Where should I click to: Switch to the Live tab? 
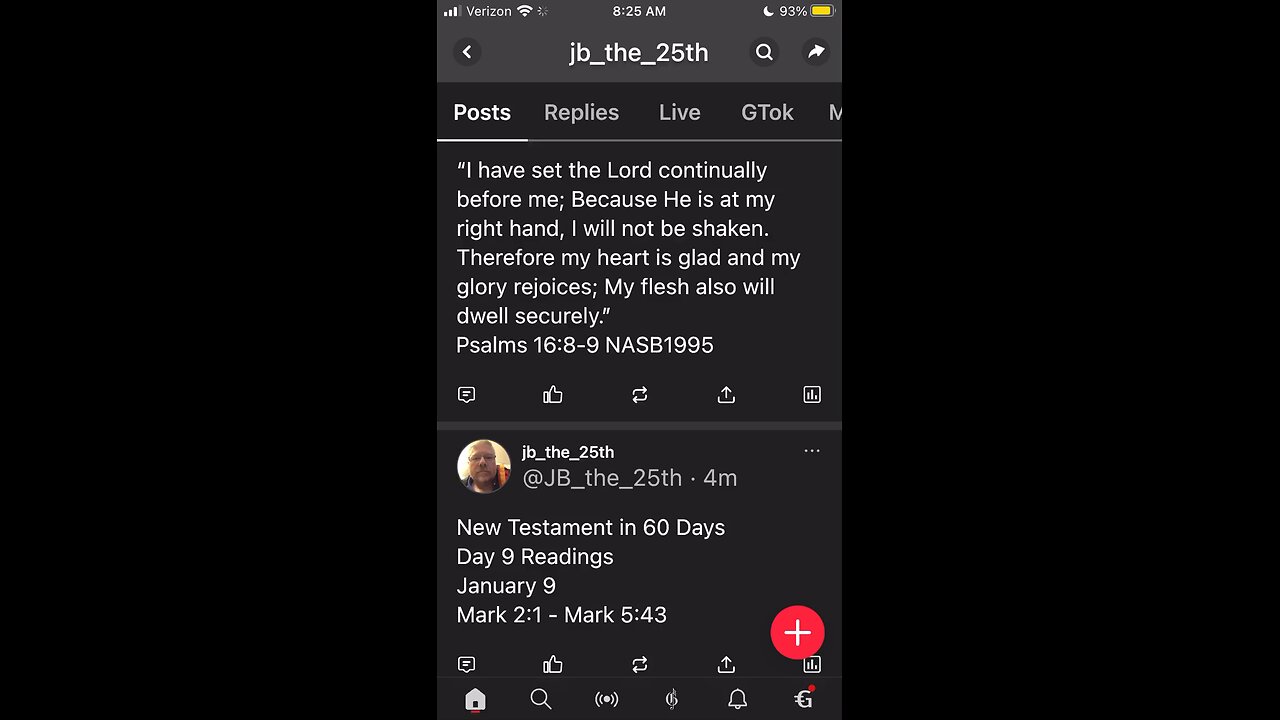679,112
